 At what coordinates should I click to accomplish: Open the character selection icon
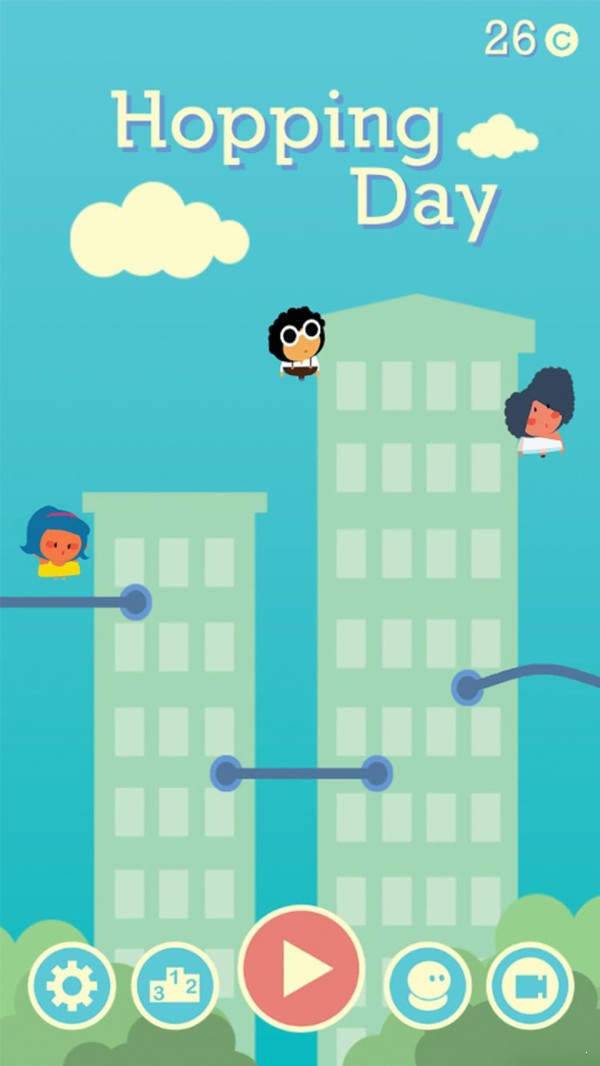[x=428, y=986]
